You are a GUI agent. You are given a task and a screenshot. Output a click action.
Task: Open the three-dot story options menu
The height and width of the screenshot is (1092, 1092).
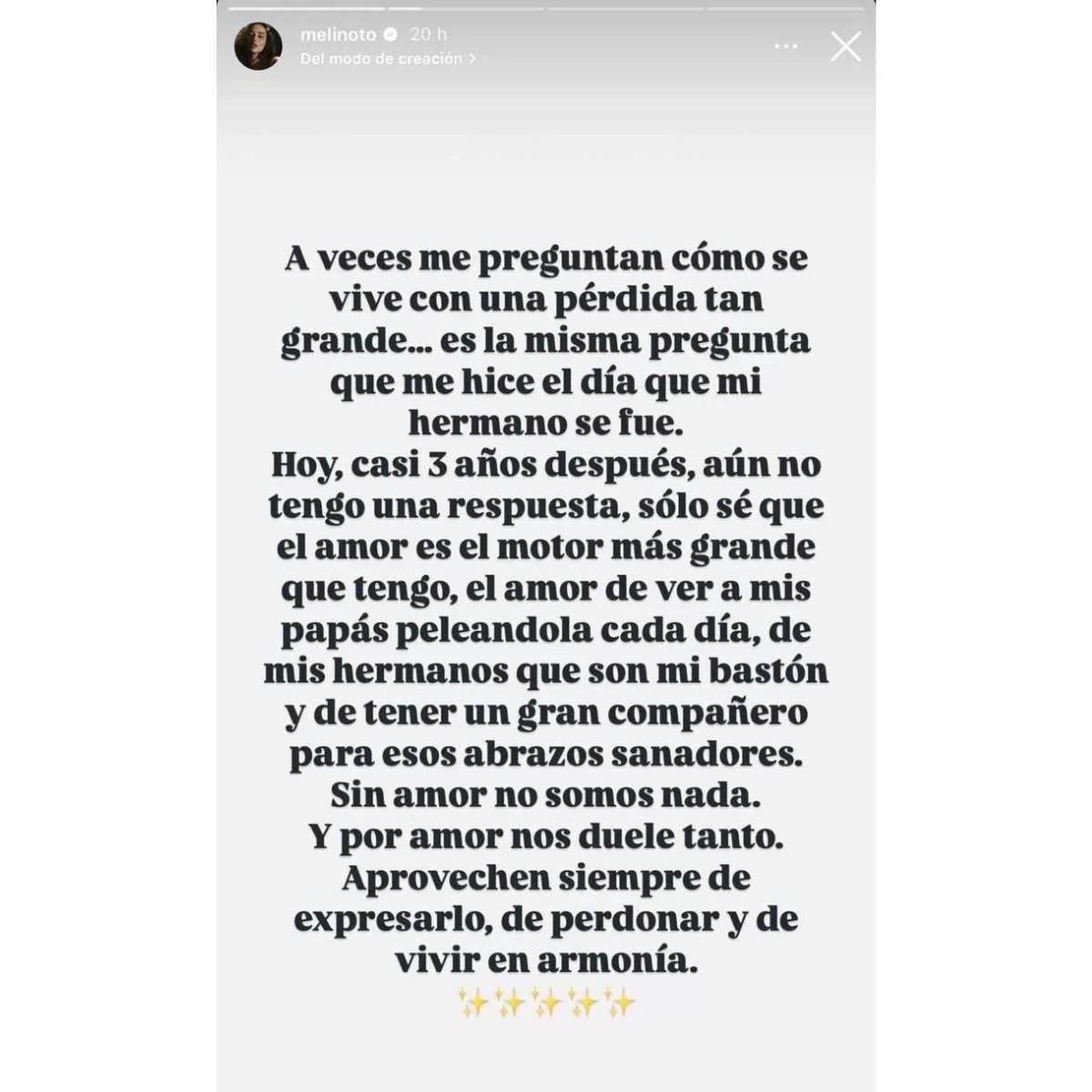coord(785,46)
